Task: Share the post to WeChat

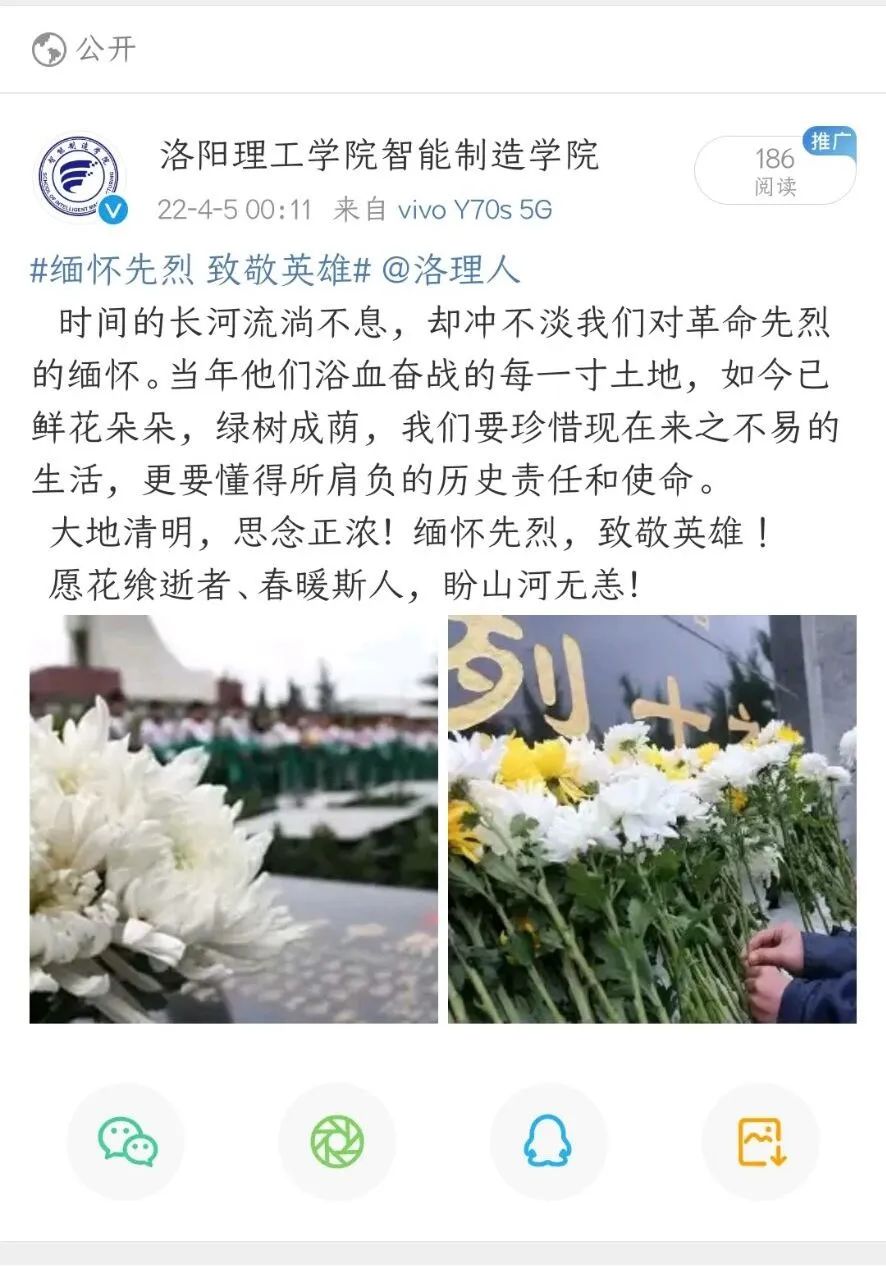Action: [126, 1142]
